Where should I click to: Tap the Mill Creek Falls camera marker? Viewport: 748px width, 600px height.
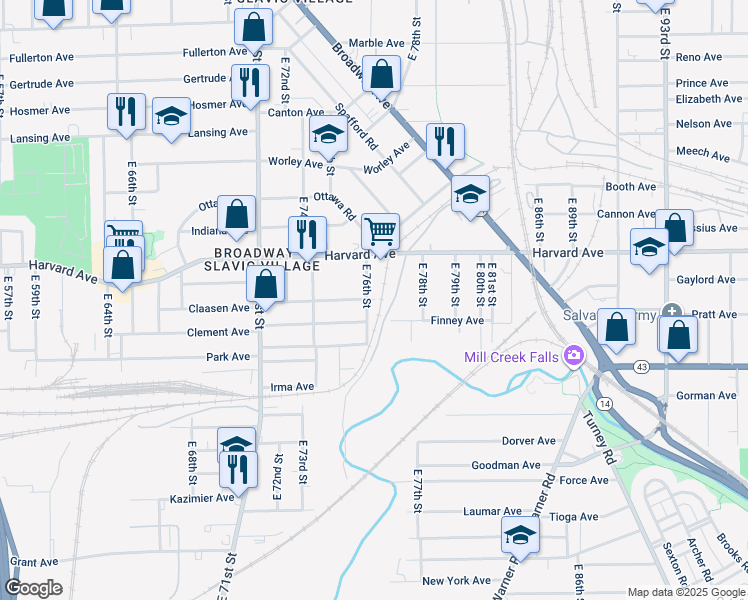pyautogui.click(x=573, y=356)
